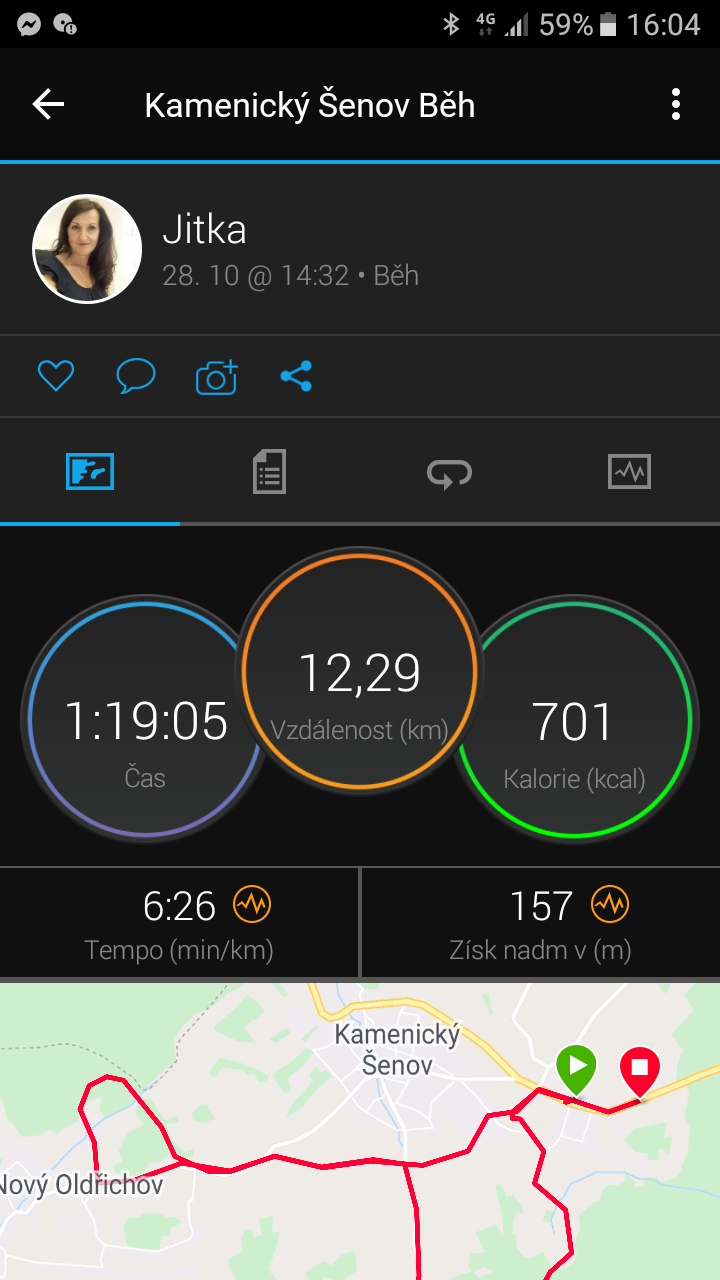The image size is (720, 1280).
Task: Select the overview summary tab
Action: pos(90,471)
